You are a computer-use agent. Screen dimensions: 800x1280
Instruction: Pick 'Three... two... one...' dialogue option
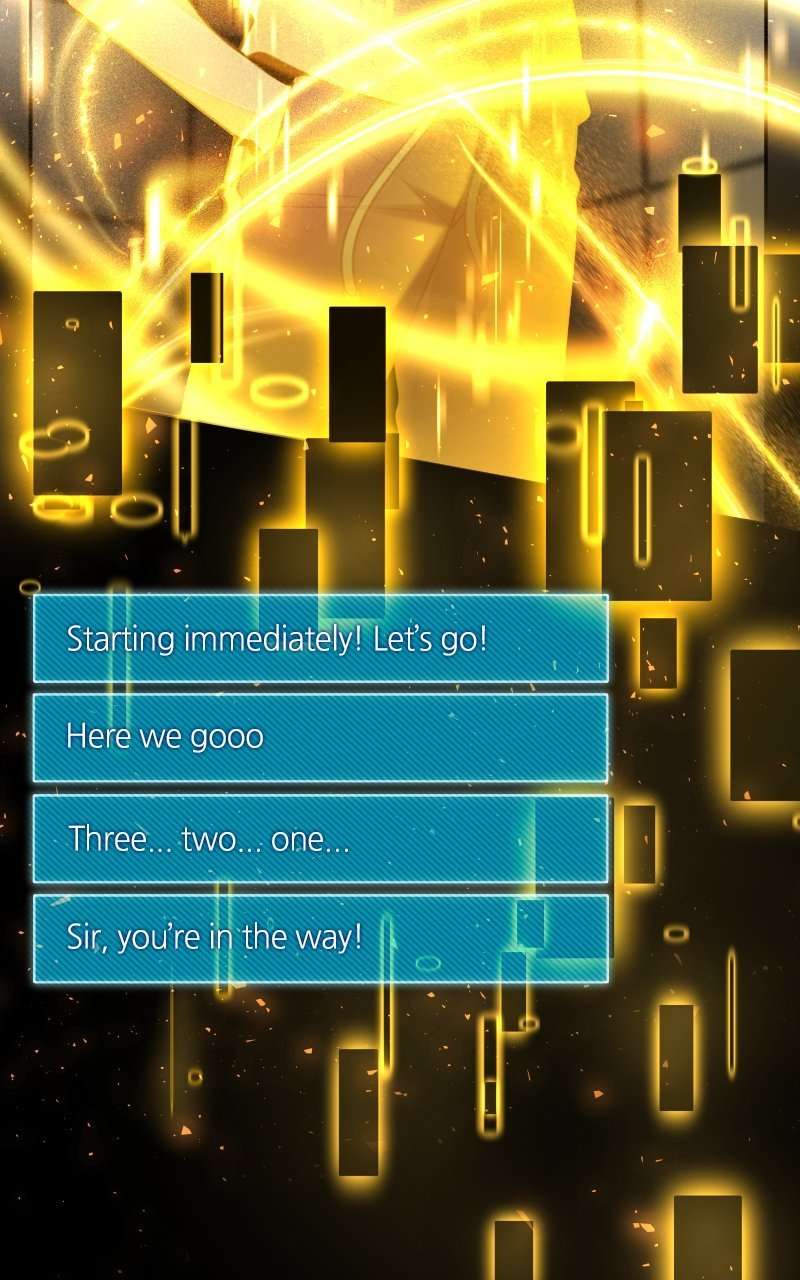click(x=320, y=839)
